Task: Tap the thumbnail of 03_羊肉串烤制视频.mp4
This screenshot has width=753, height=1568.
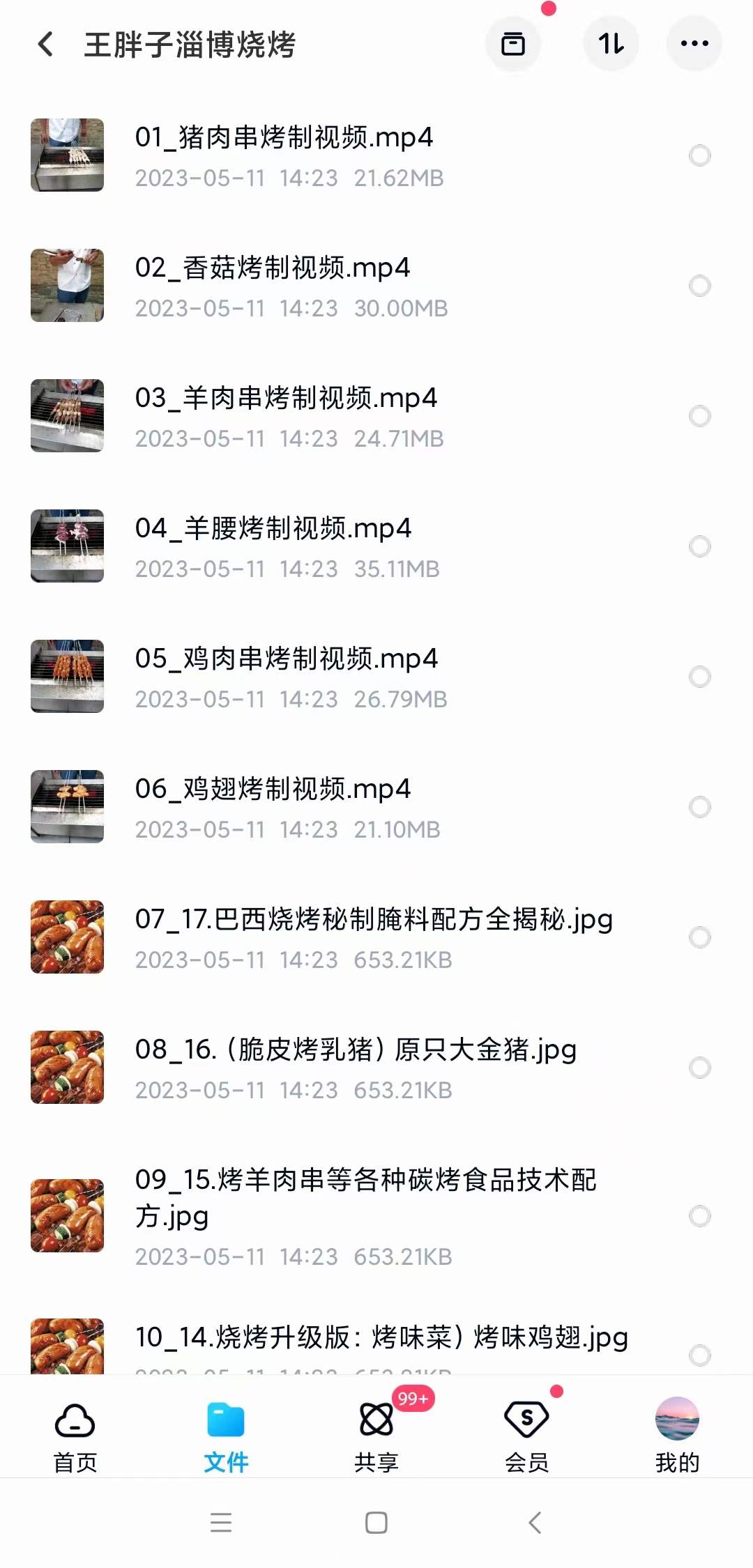Action: pyautogui.click(x=67, y=416)
